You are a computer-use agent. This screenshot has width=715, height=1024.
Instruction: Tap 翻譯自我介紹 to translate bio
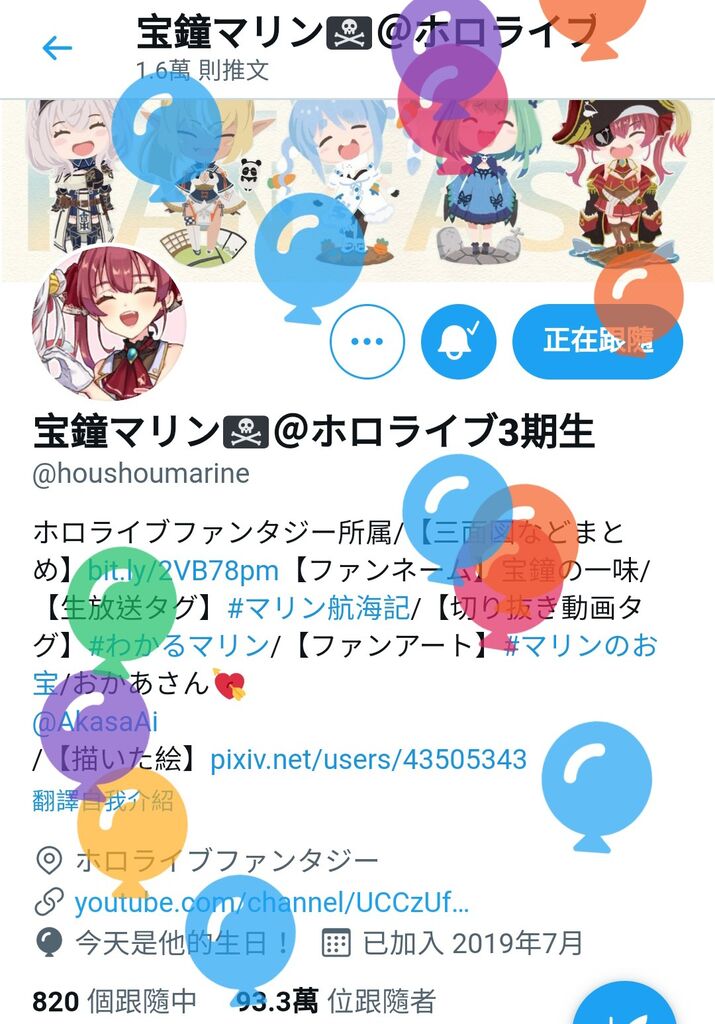[x=103, y=800]
